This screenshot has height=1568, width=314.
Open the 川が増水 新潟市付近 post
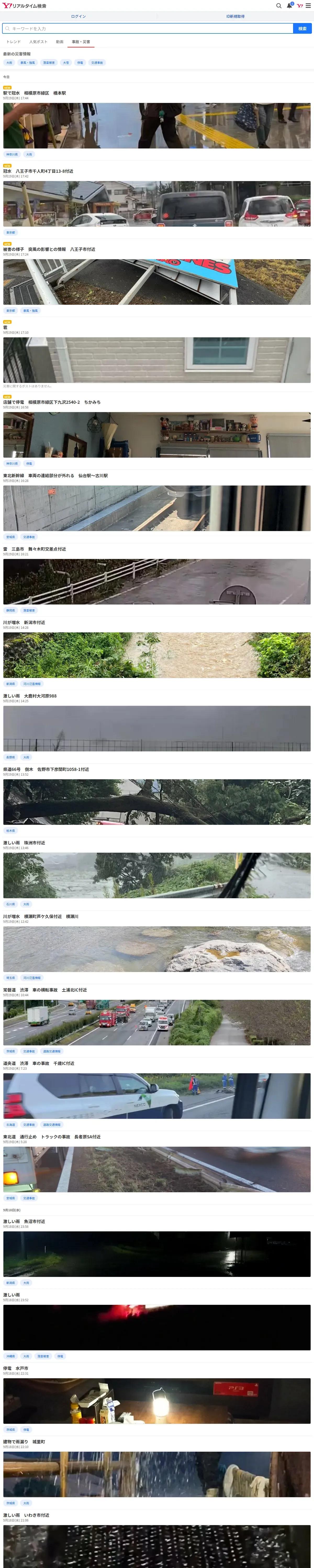coord(24,622)
